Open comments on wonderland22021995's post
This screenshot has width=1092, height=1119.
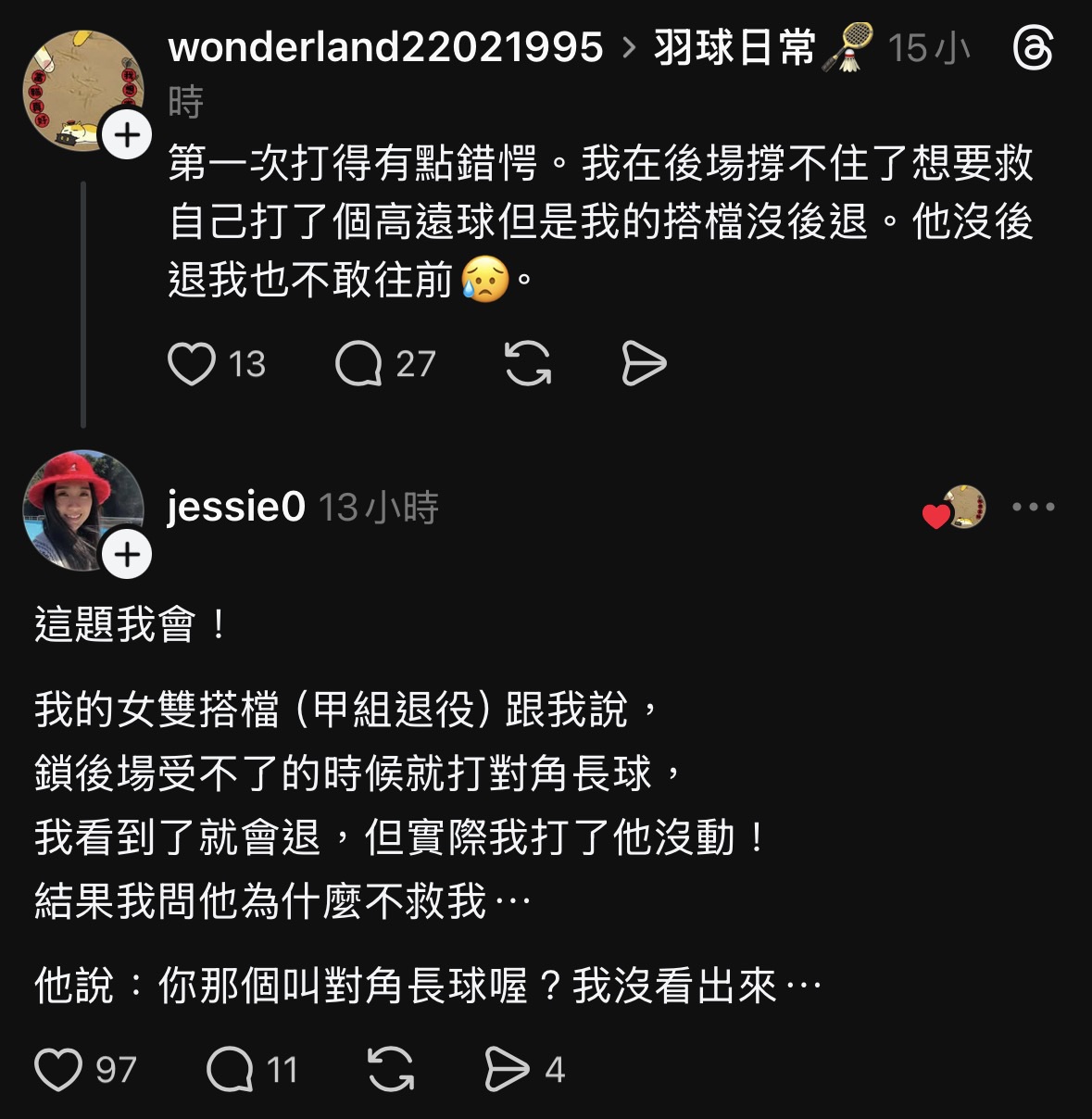(x=358, y=364)
